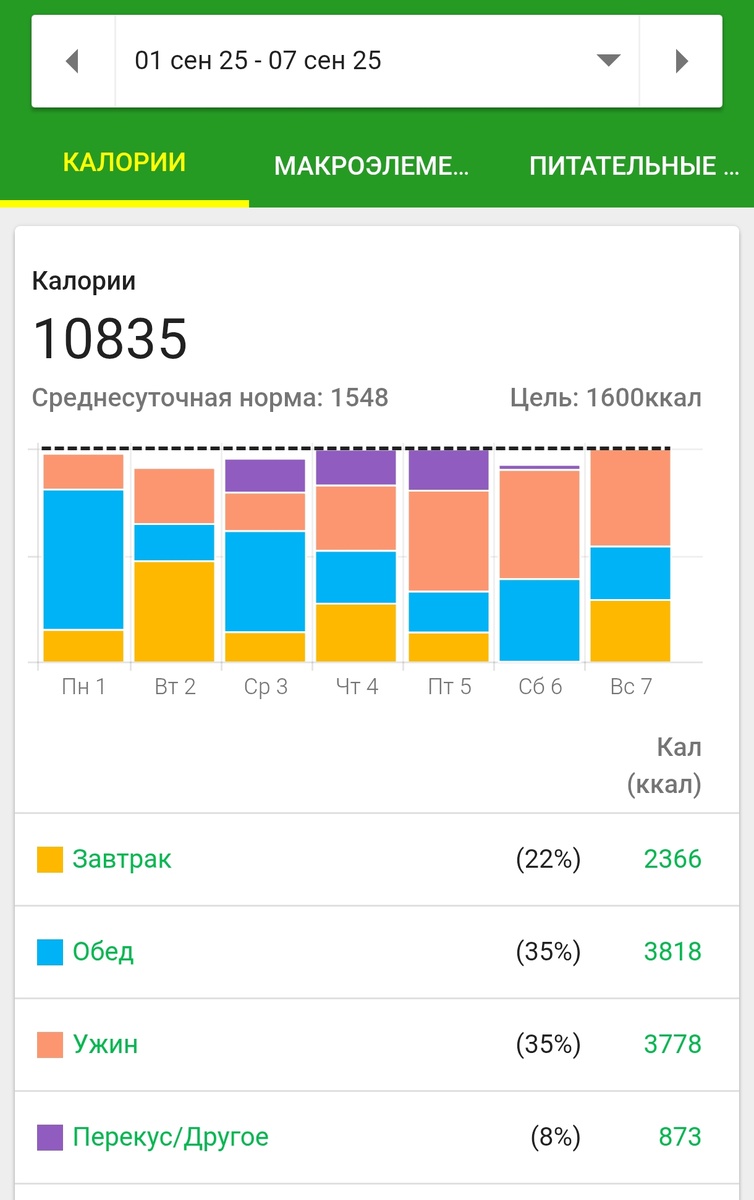Click the Цель: 1600ккал label
The width and height of the screenshot is (754, 1200).
(607, 397)
